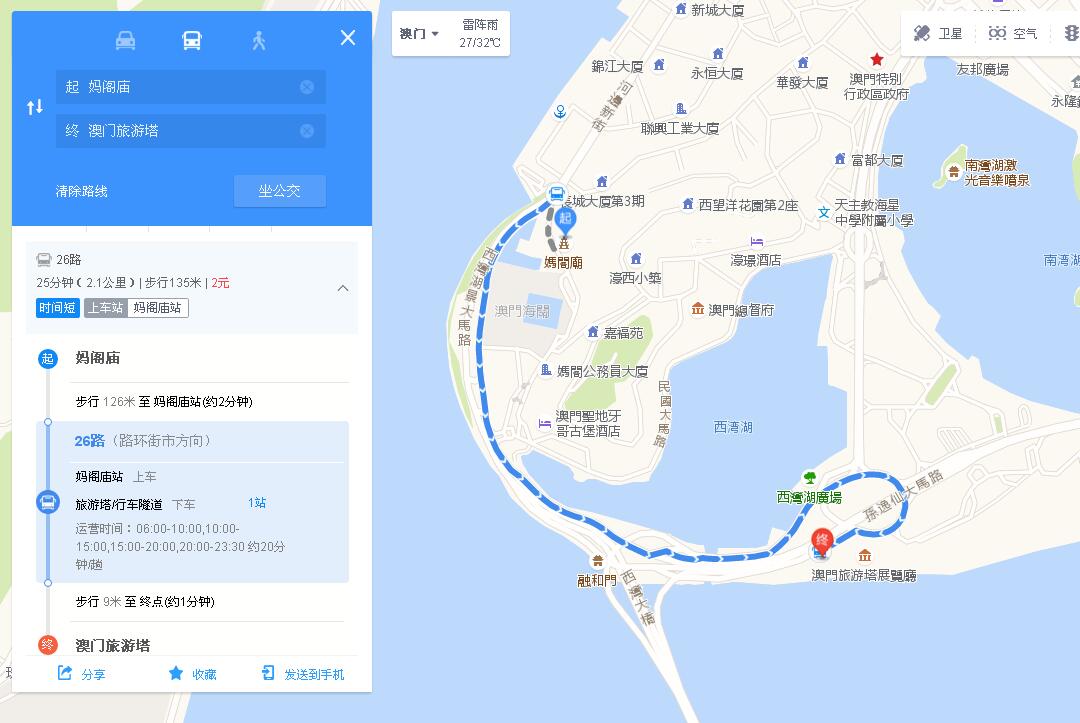1080x723 pixels.
Task: Collapse the 26路 route details
Action: pos(343,288)
